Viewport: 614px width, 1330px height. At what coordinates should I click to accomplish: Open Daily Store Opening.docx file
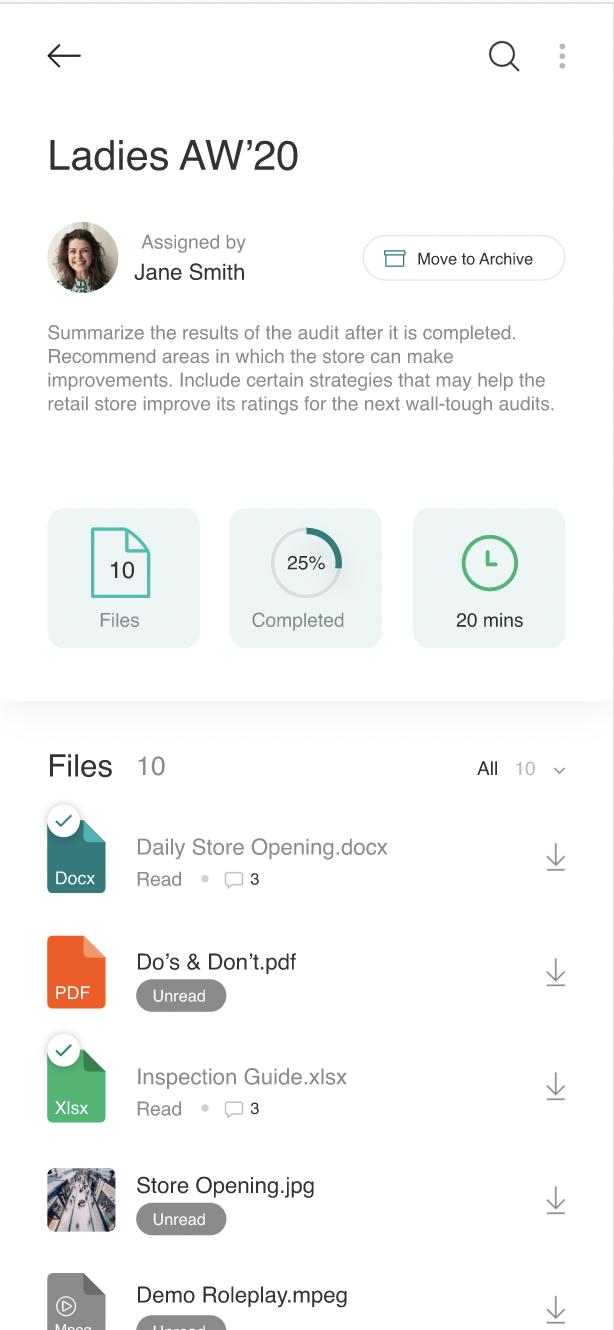[262, 848]
